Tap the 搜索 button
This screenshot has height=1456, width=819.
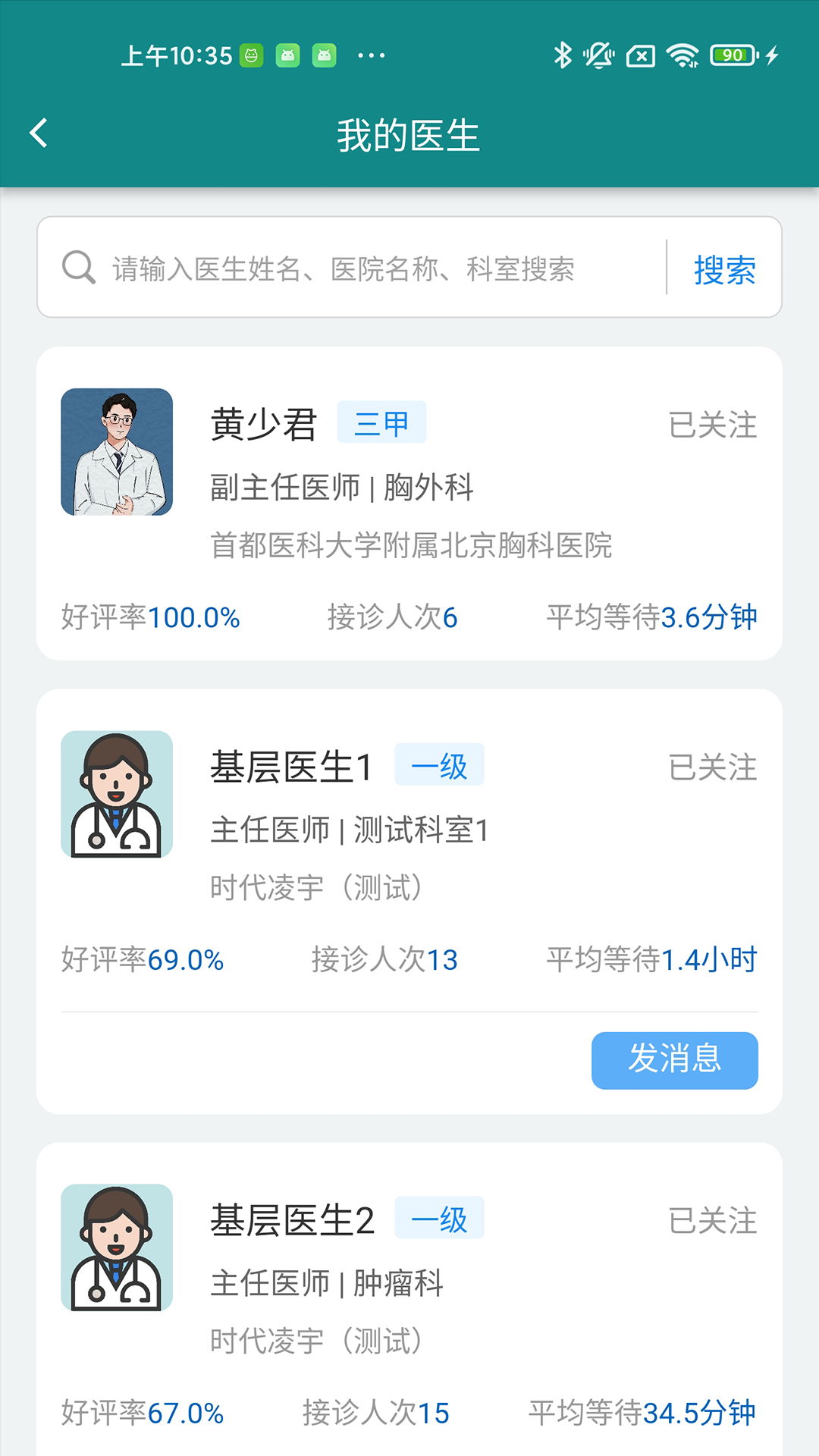(x=724, y=269)
